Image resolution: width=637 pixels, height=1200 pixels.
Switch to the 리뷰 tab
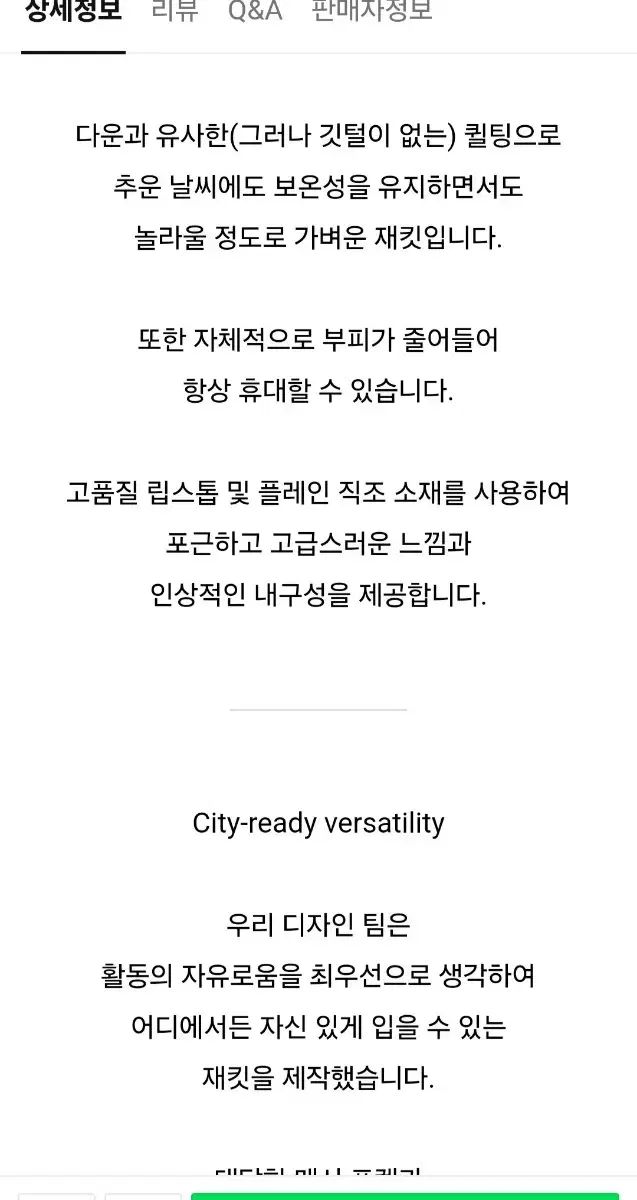[x=175, y=13]
